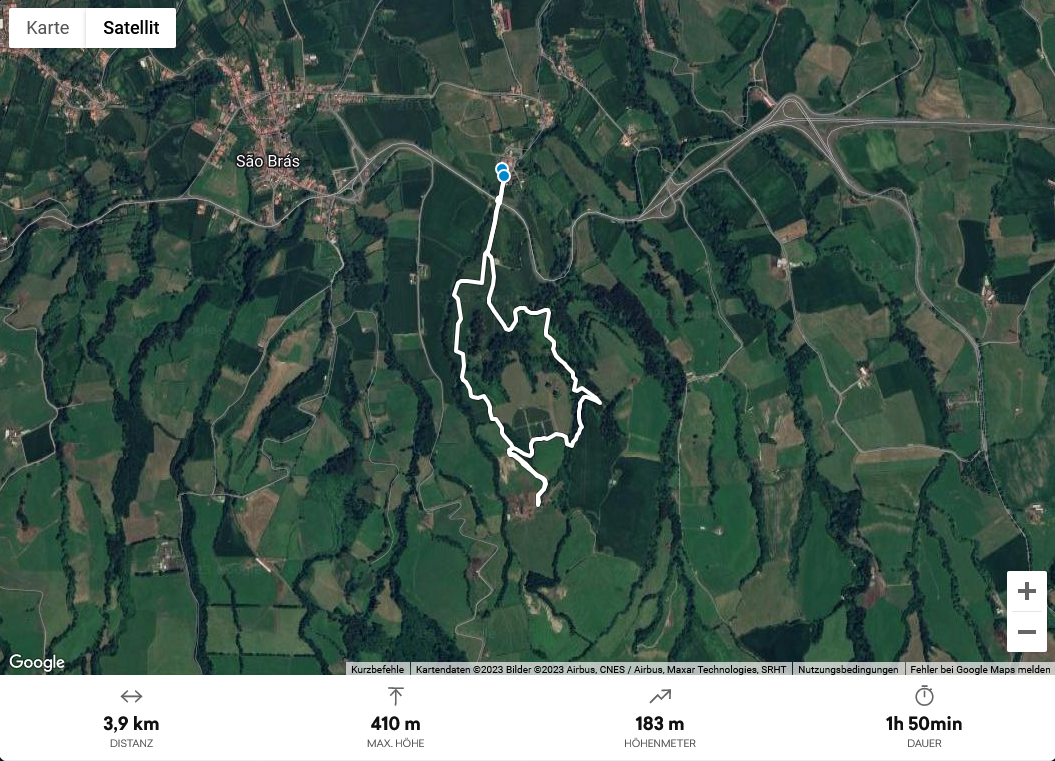
Task: Zoom out of the map
Action: 1026,632
